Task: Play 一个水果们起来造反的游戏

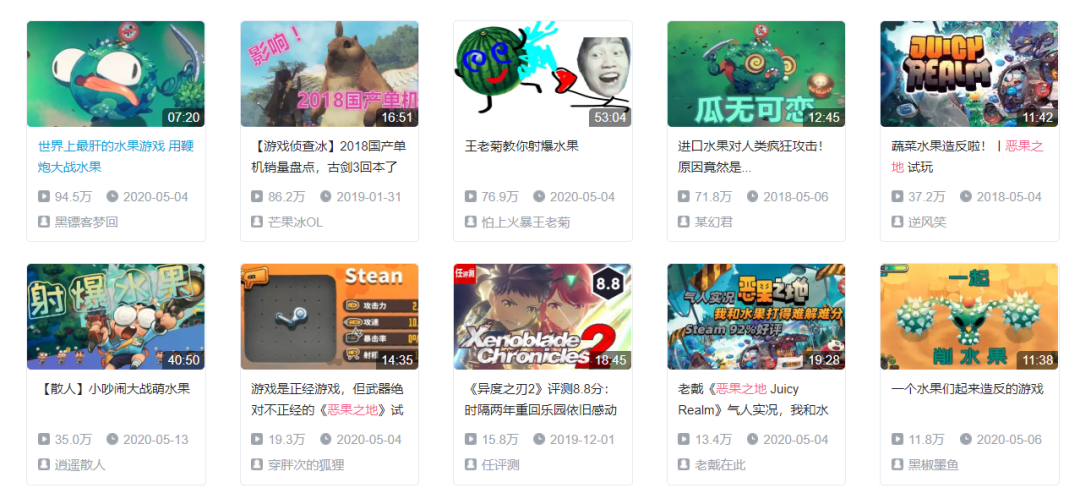Action: click(x=968, y=316)
